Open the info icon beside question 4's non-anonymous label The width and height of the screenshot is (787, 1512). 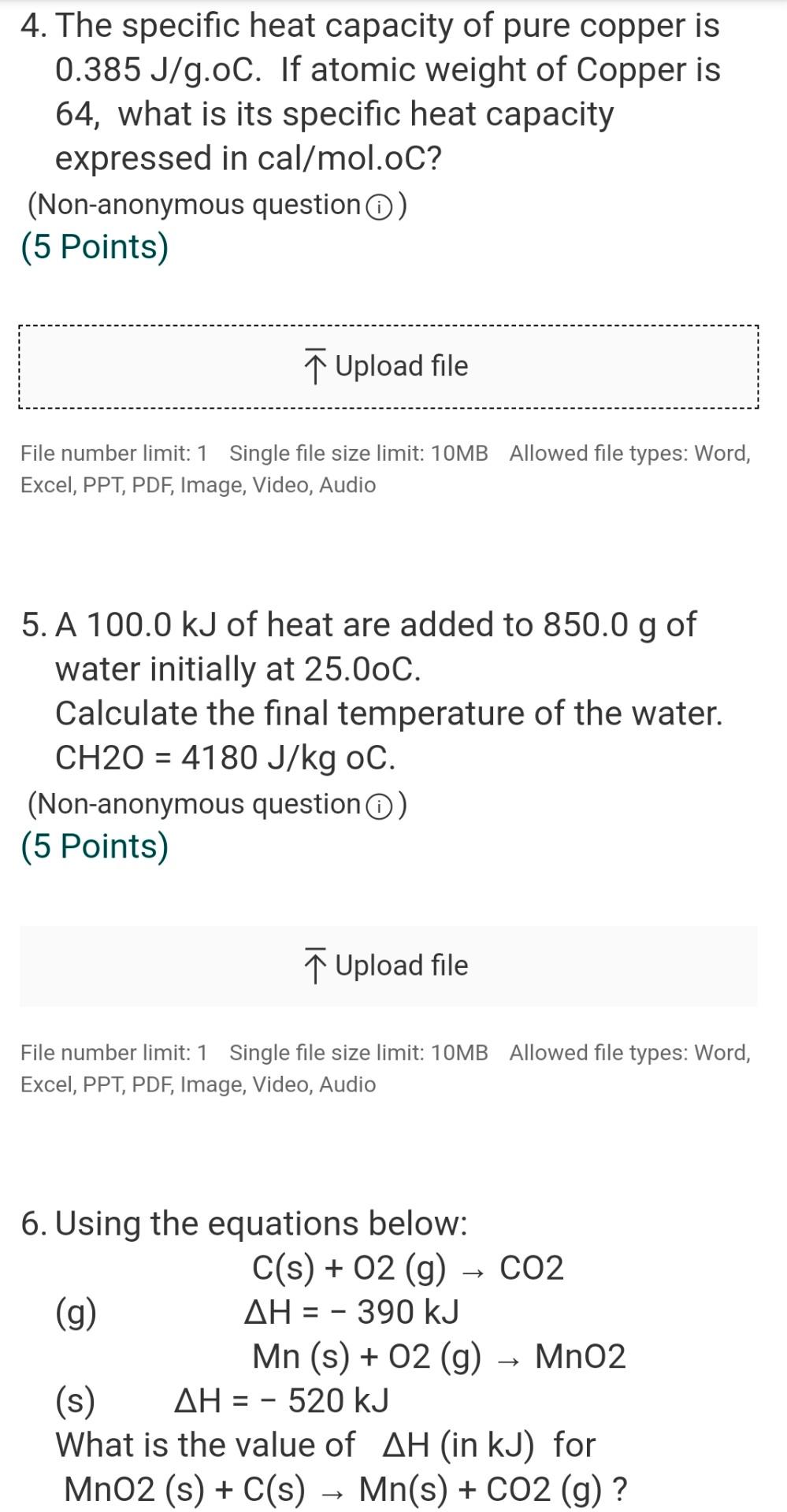[379, 207]
